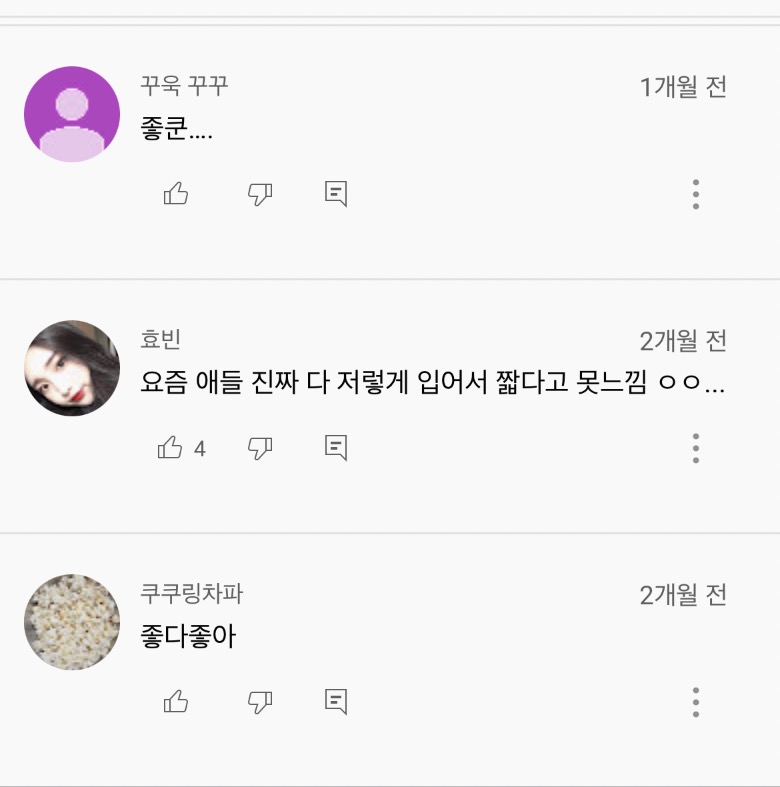Like the comment by 꾸욱 꾸꾸
The image size is (780, 787).
176,194
